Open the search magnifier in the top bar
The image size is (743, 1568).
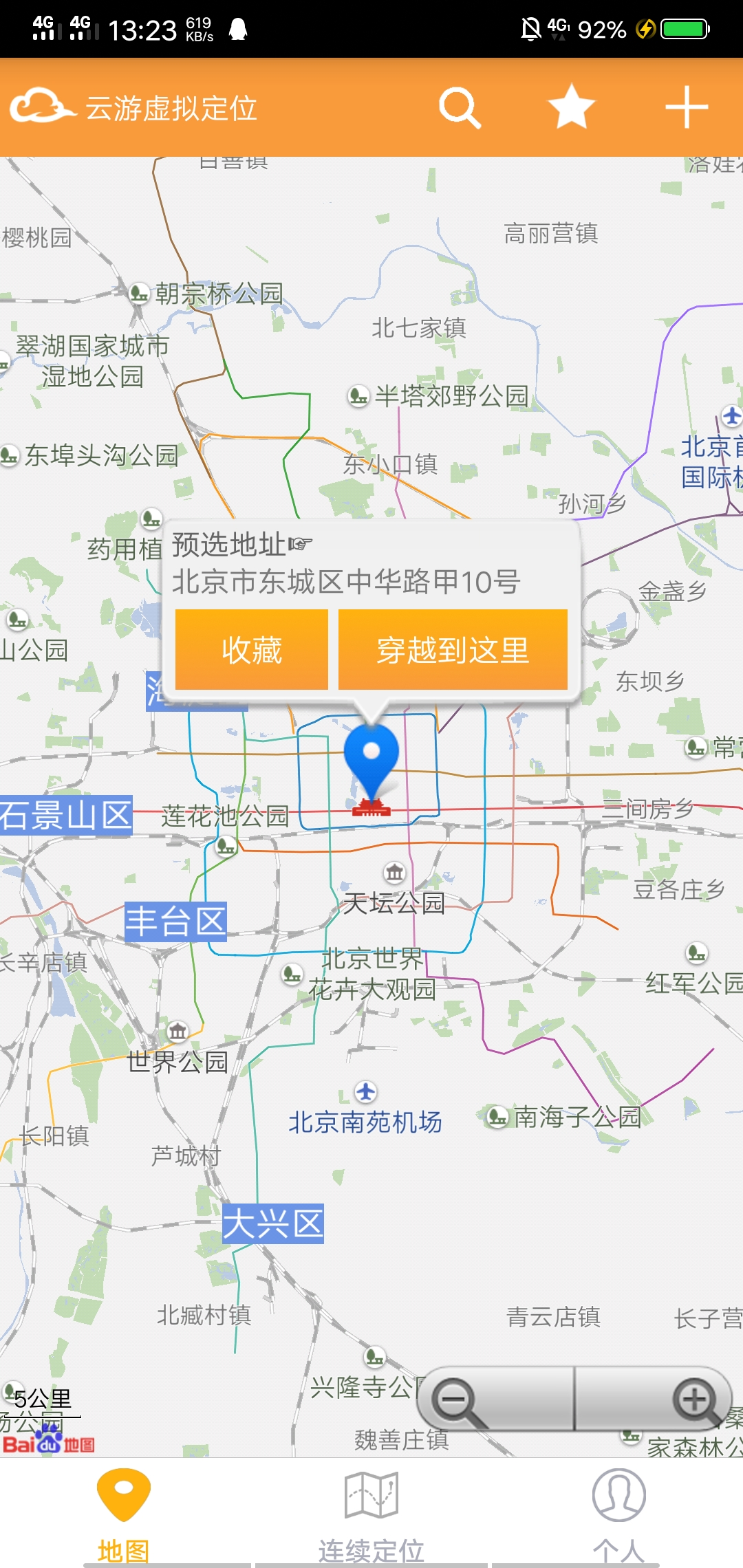click(460, 108)
